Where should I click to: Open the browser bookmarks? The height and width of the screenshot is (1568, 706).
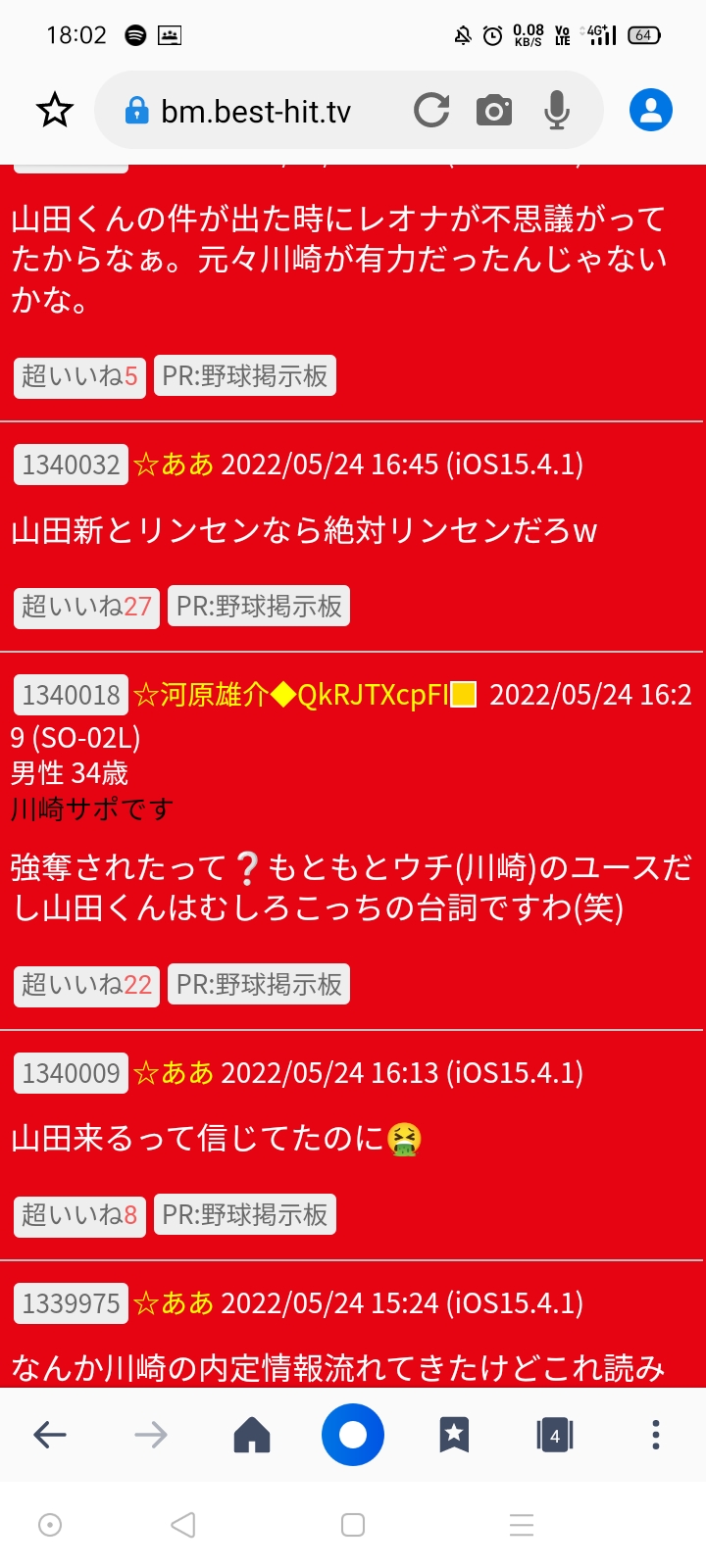(x=454, y=1436)
